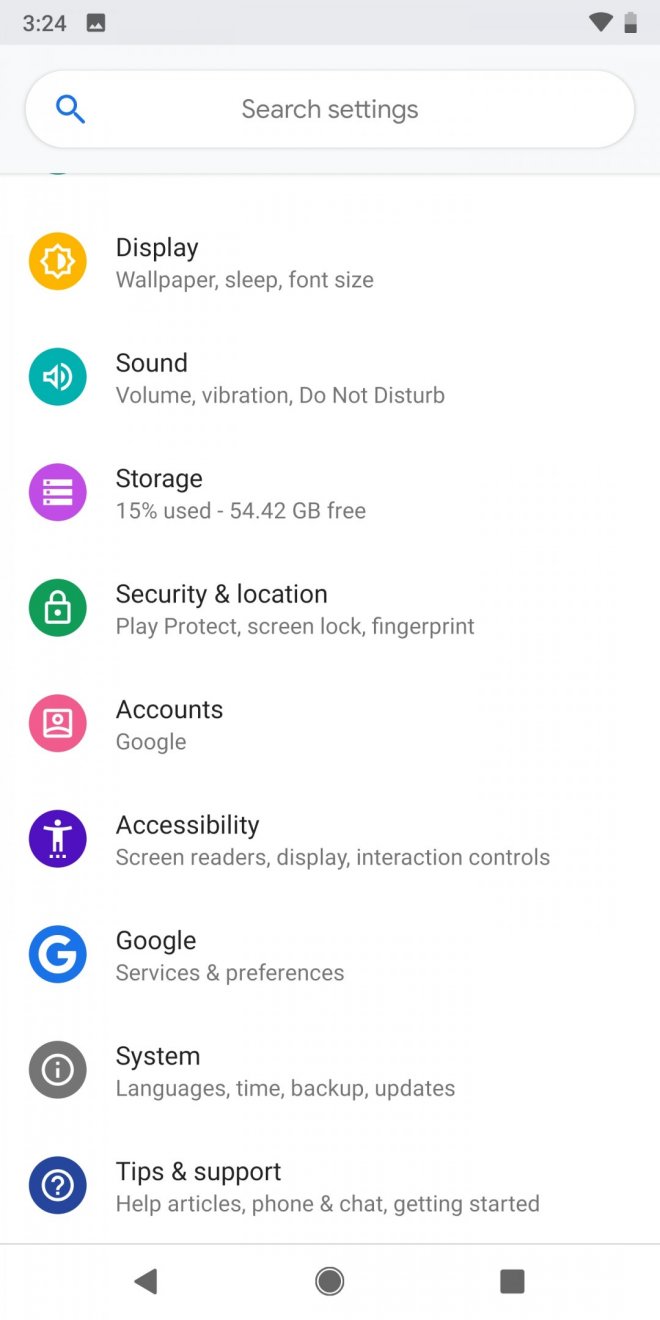
Task: Open the Accounts row
Action: pyautogui.click(x=330, y=724)
